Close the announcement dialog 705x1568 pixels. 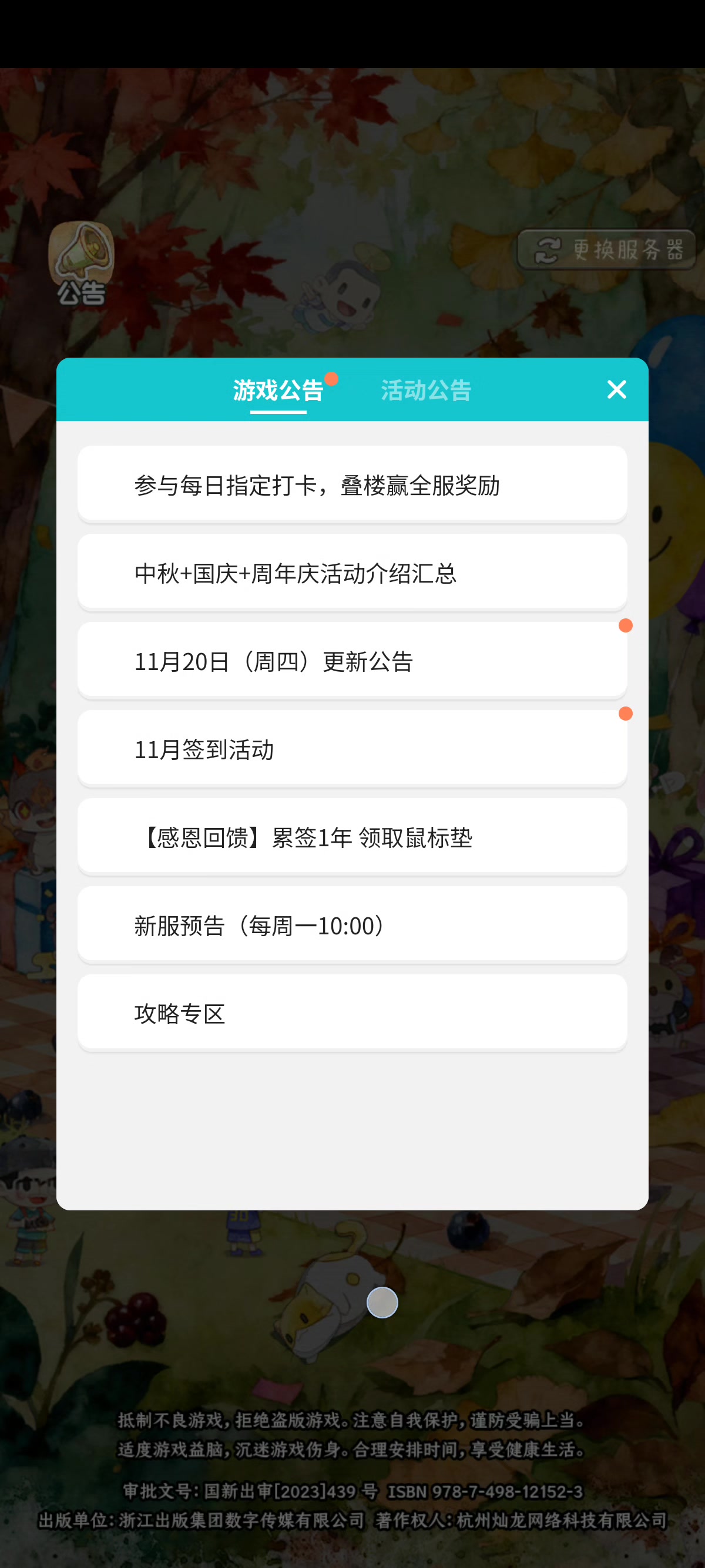pyautogui.click(x=616, y=389)
